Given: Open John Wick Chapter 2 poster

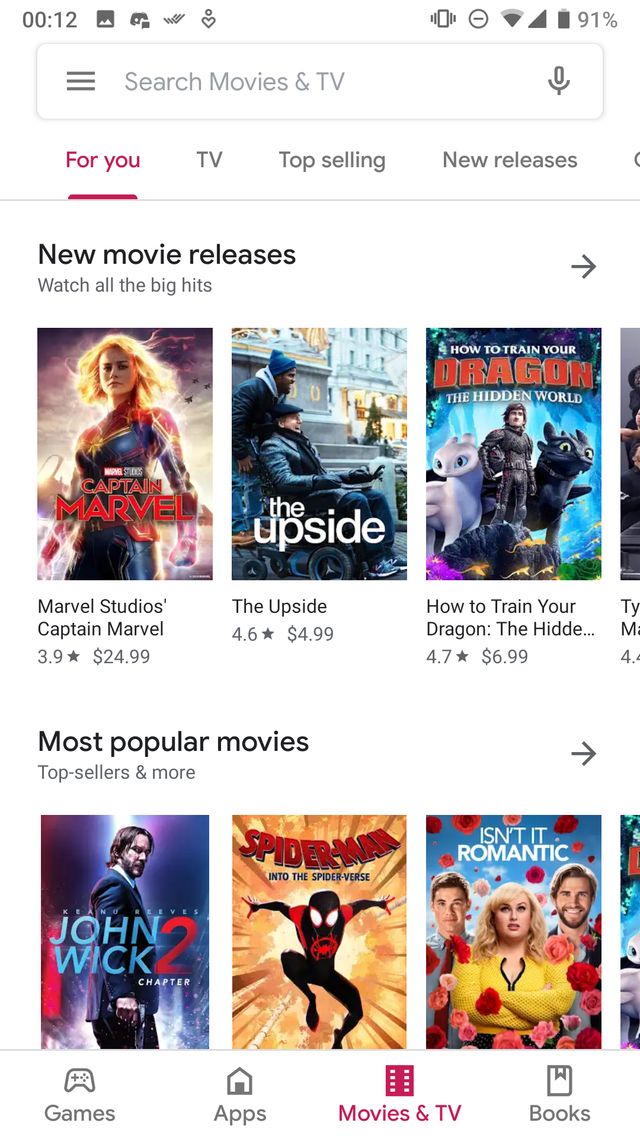Looking at the screenshot, I should click(125, 930).
